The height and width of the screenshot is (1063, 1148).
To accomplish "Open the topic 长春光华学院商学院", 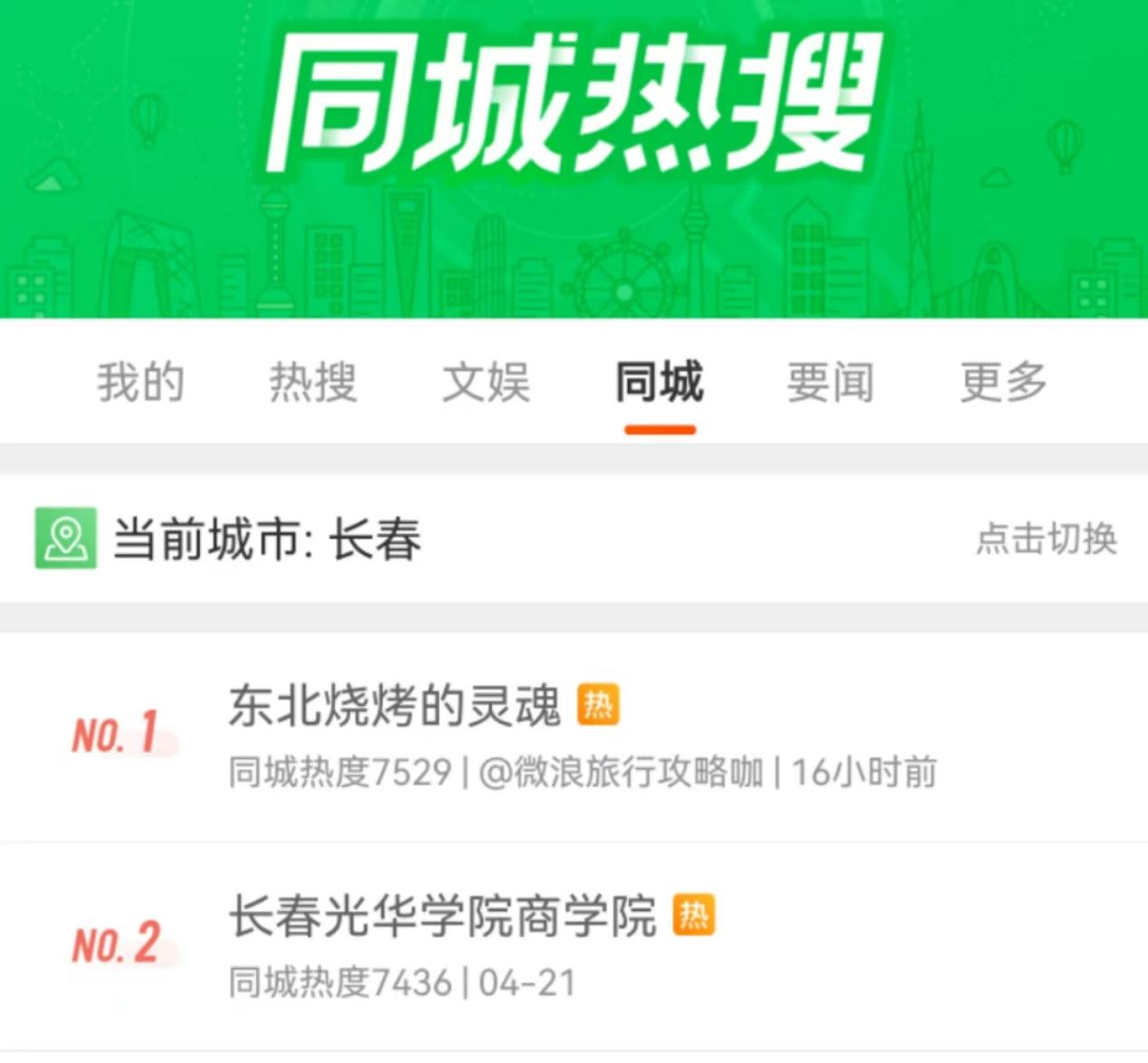I will (442, 916).
